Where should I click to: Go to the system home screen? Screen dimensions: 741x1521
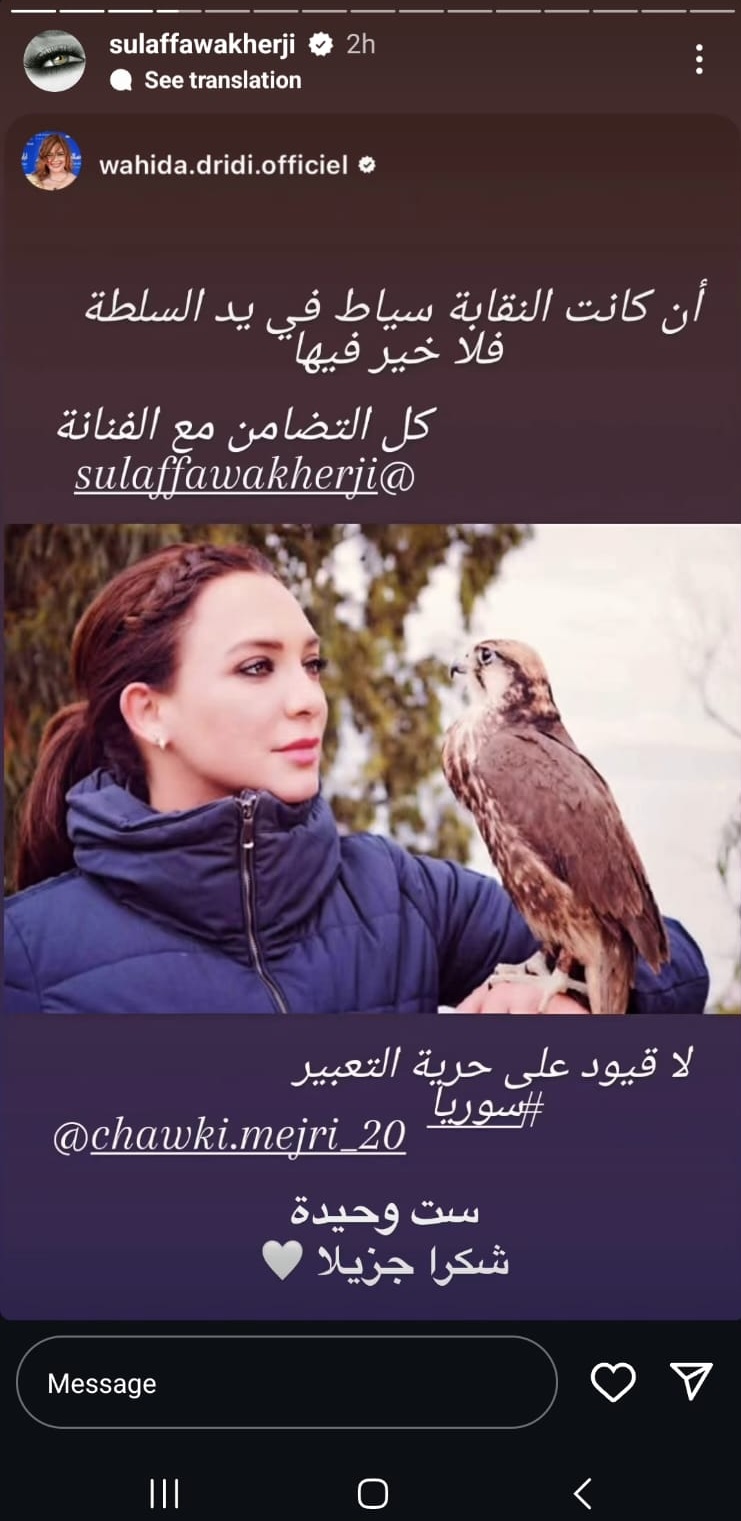click(x=372, y=1493)
